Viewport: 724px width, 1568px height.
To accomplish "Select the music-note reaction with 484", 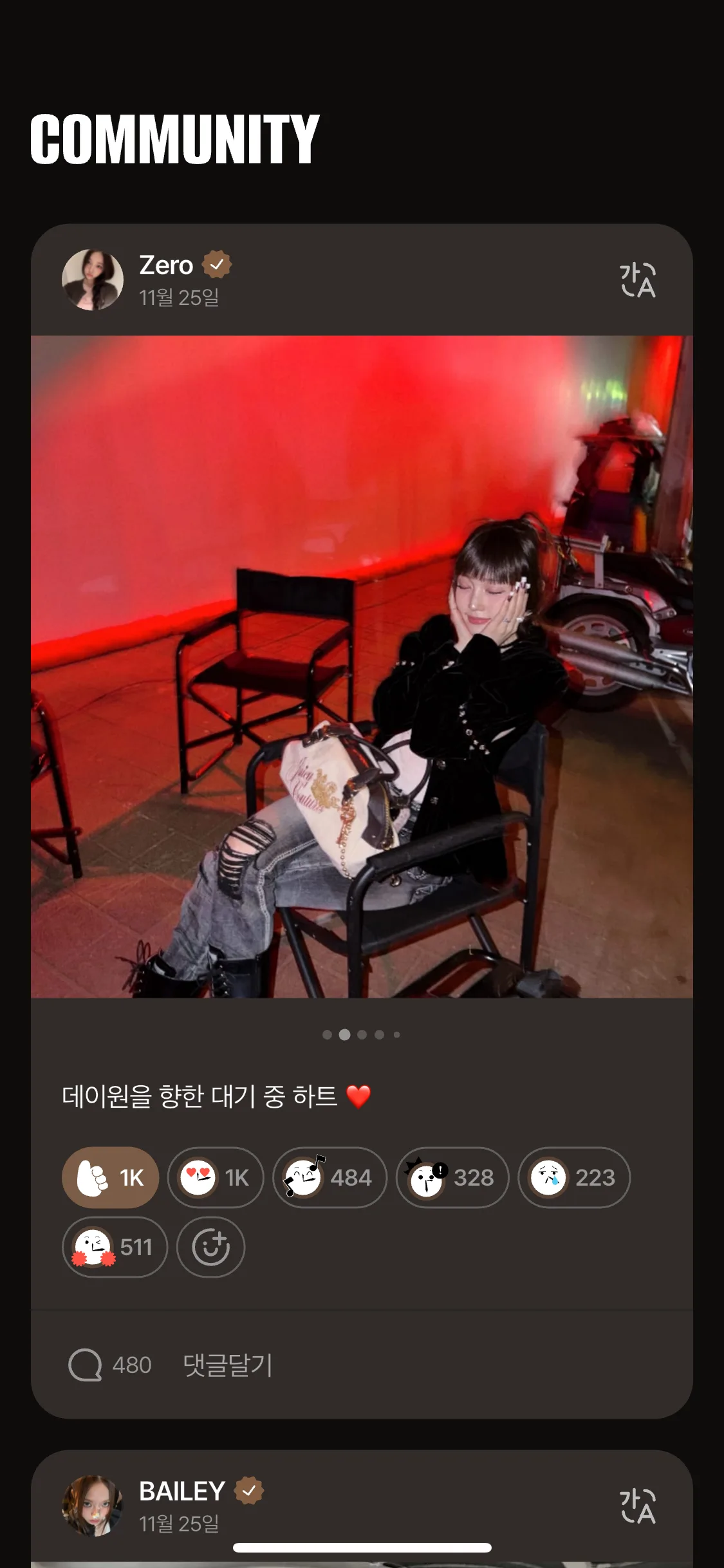I will (x=330, y=1177).
